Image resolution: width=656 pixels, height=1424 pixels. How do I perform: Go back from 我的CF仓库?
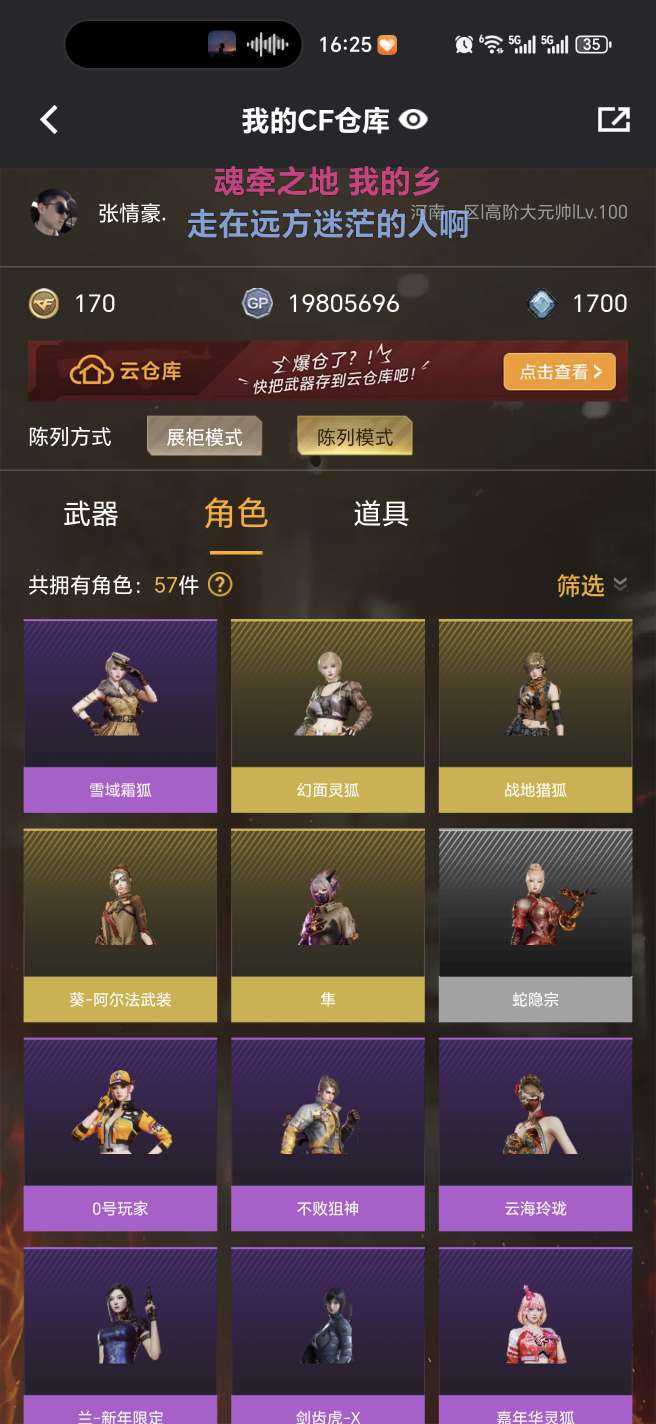49,121
